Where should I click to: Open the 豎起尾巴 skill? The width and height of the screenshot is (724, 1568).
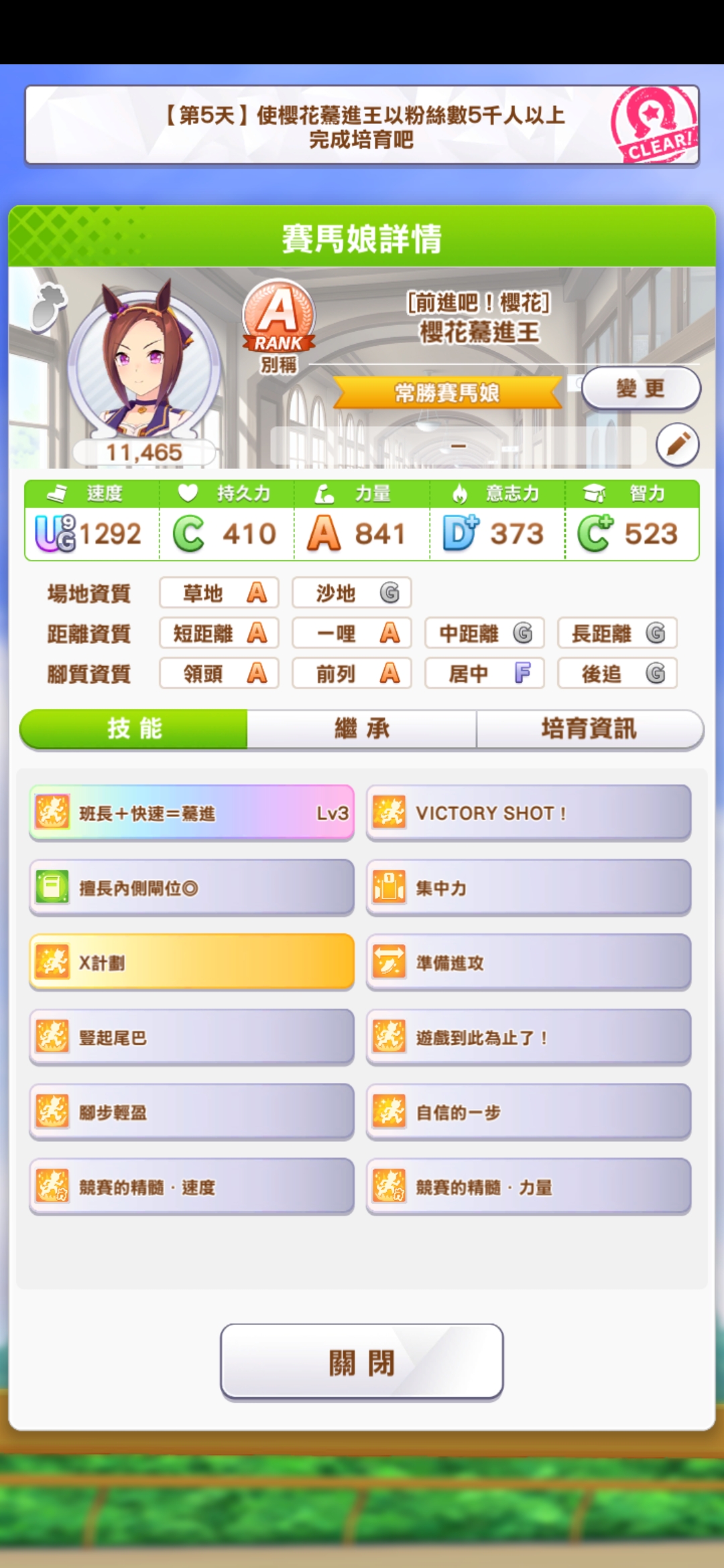pos(192,1037)
